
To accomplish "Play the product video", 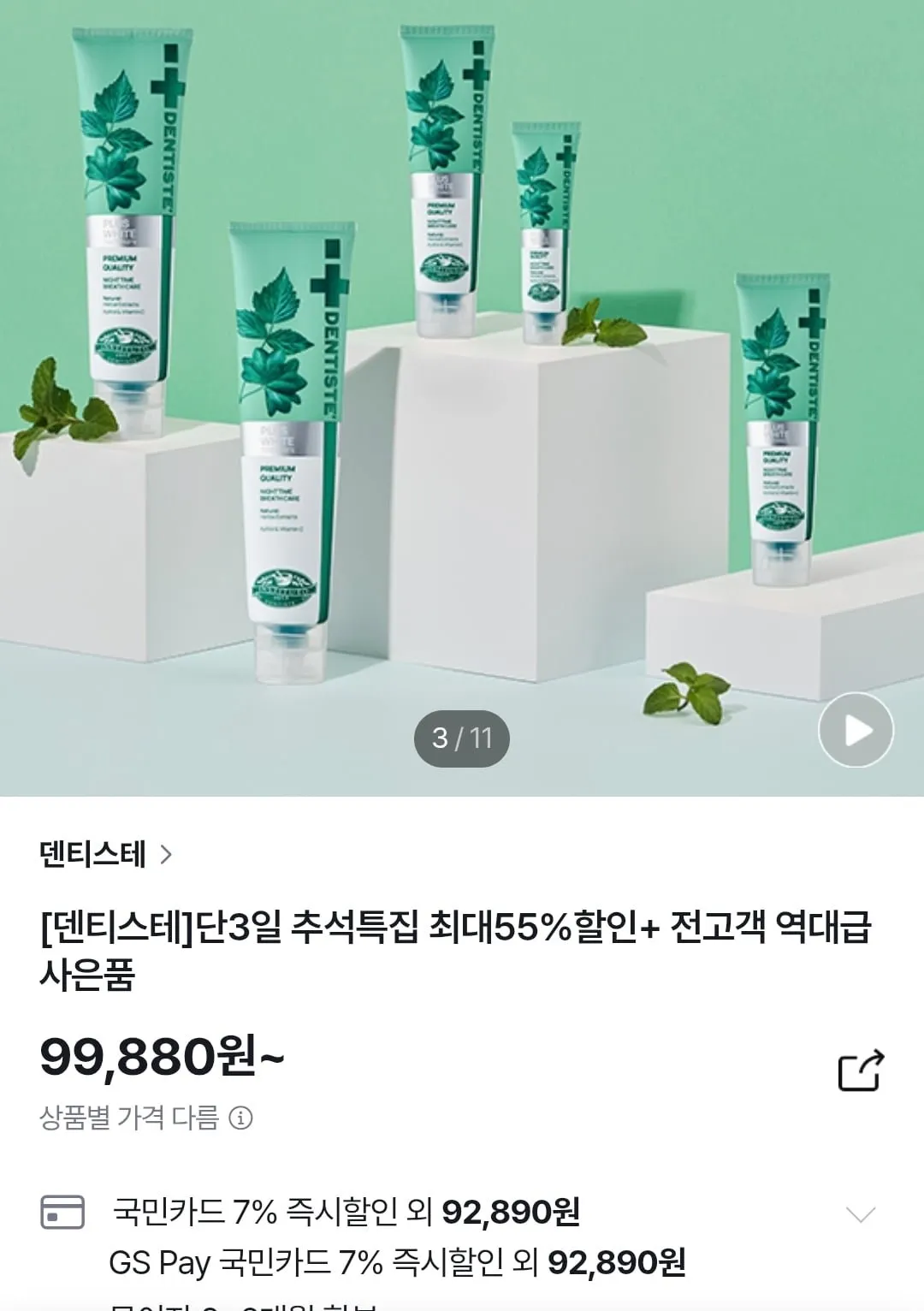I will [856, 730].
